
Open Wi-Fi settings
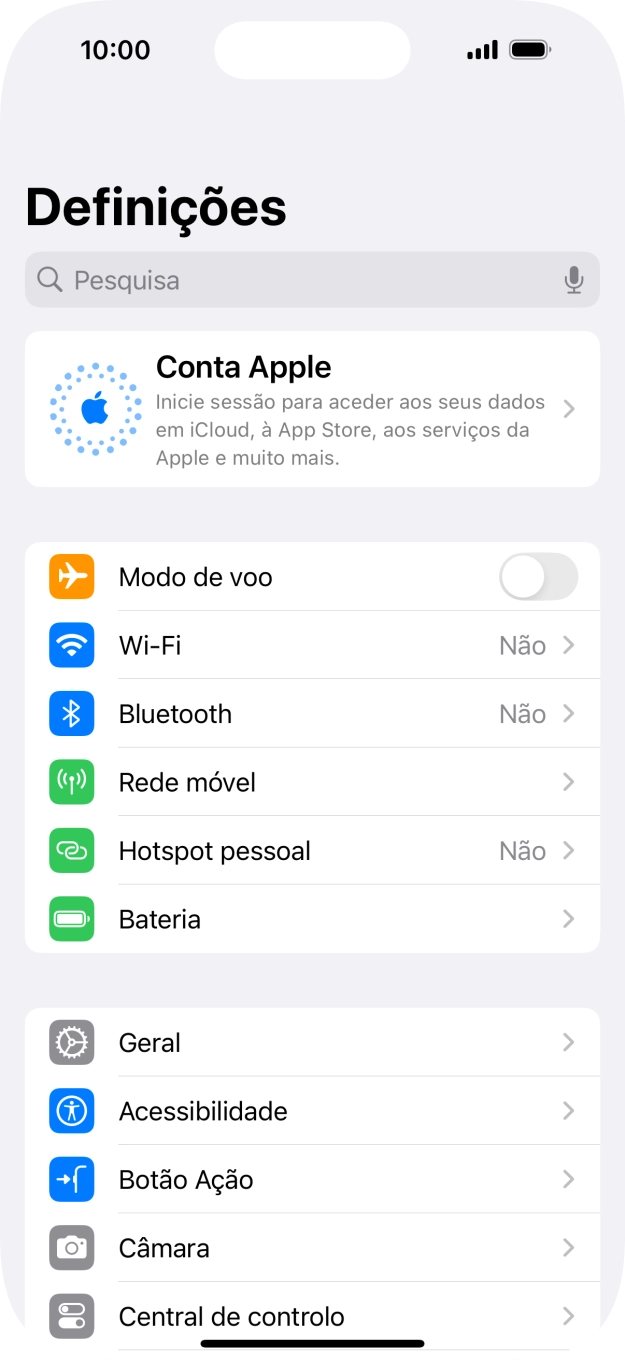pos(312,646)
